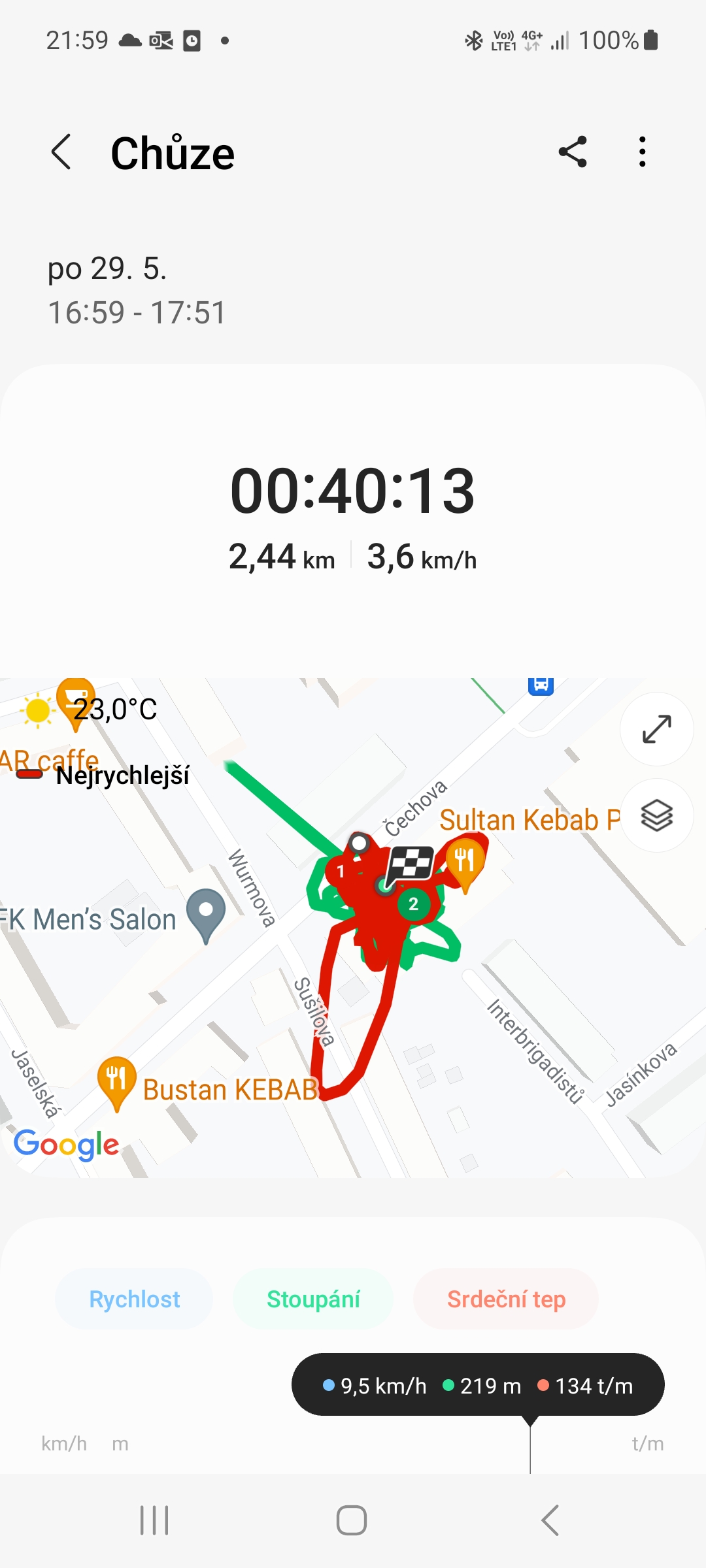Go back from the Chůze screen
This screenshot has height=1568, width=706.
[61, 152]
